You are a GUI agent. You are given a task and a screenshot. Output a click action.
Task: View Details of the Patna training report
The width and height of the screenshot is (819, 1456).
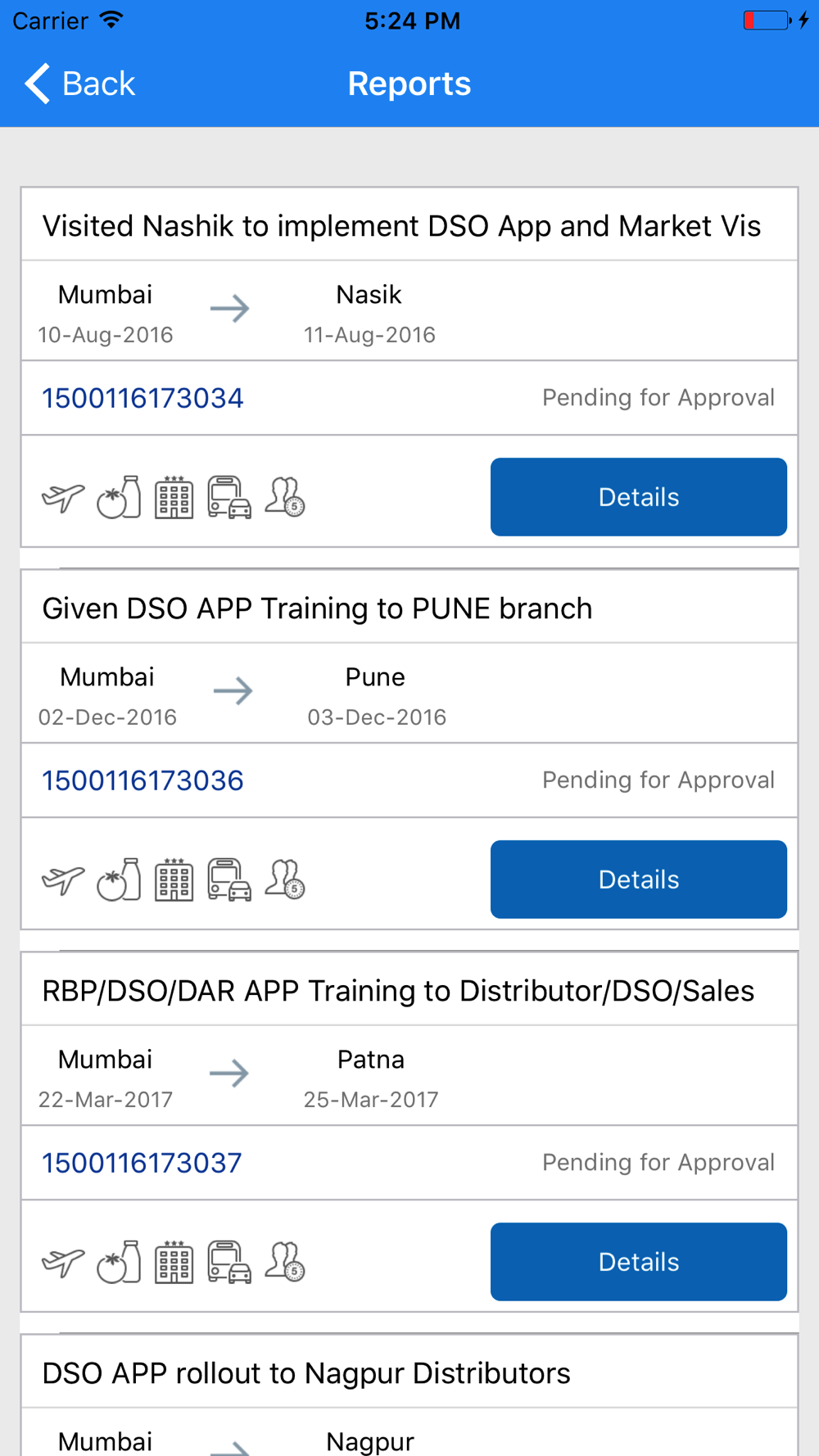pos(638,1262)
